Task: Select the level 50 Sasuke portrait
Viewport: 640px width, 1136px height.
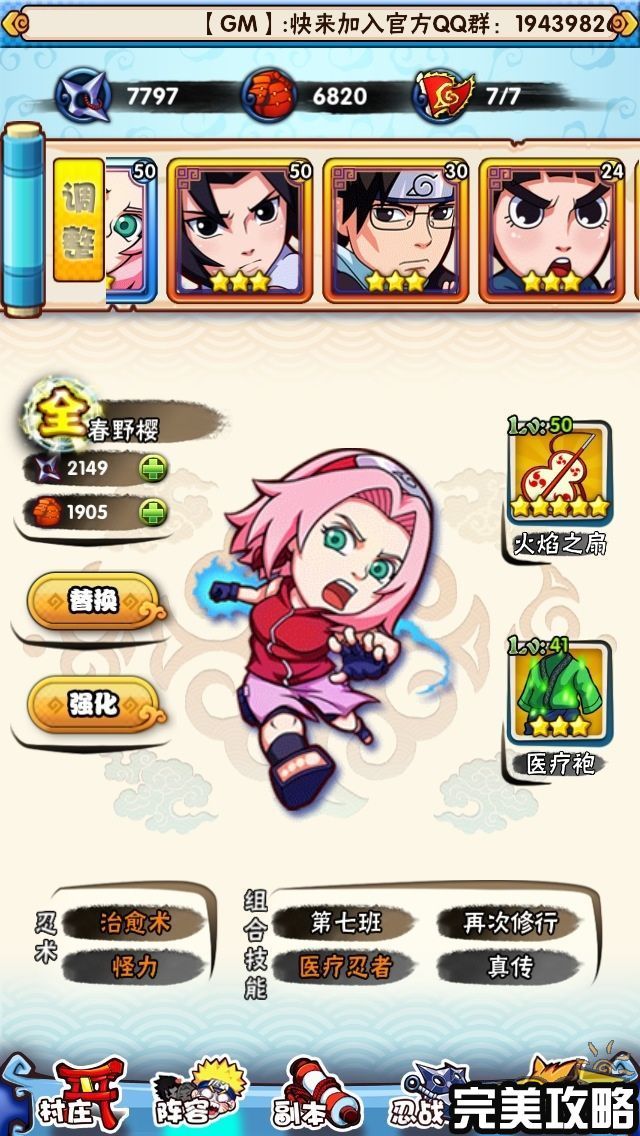Action: pos(240,230)
